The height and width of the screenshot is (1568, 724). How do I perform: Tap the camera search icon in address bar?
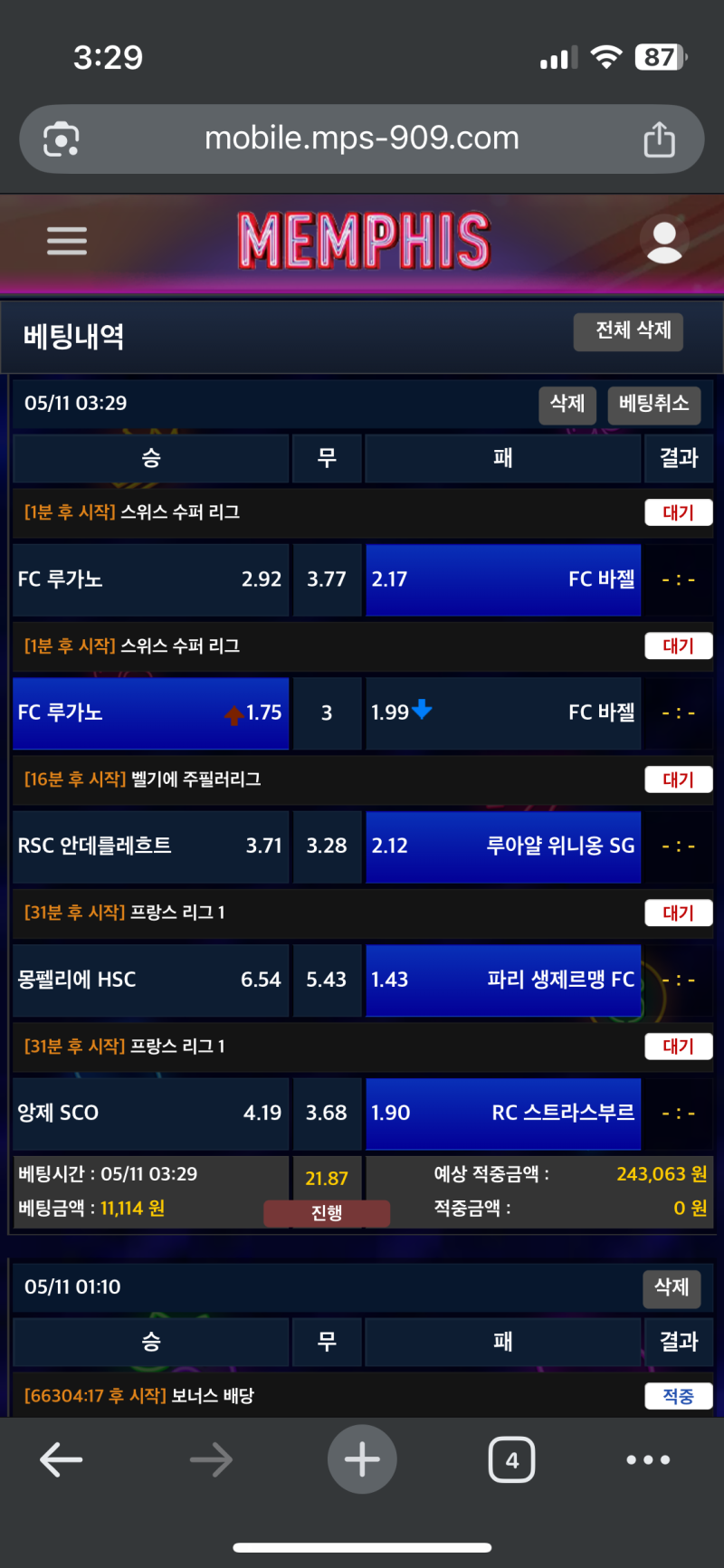pos(62,139)
